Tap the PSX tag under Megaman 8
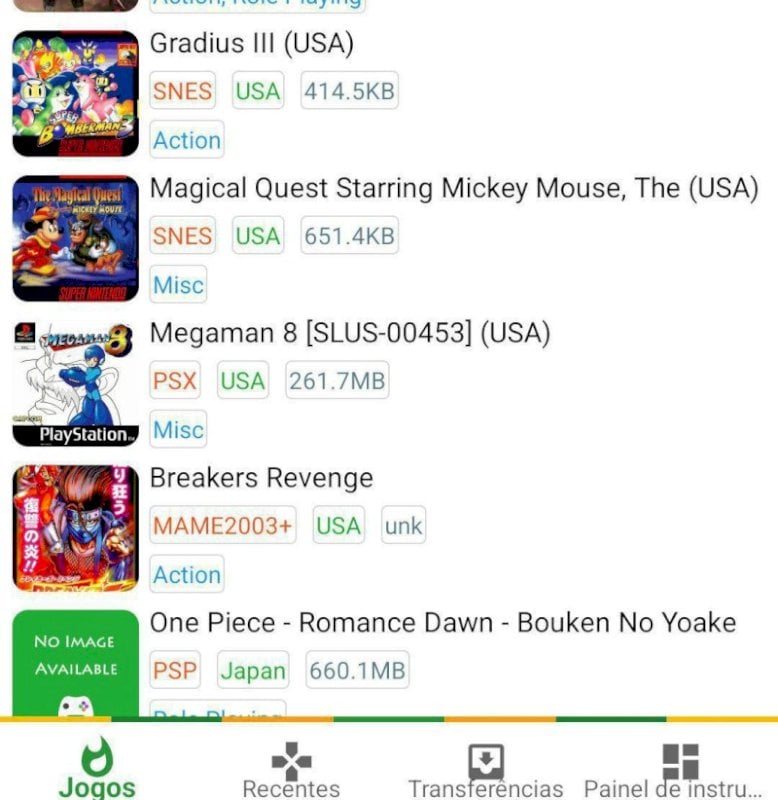Image resolution: width=778 pixels, height=800 pixels. 175,382
